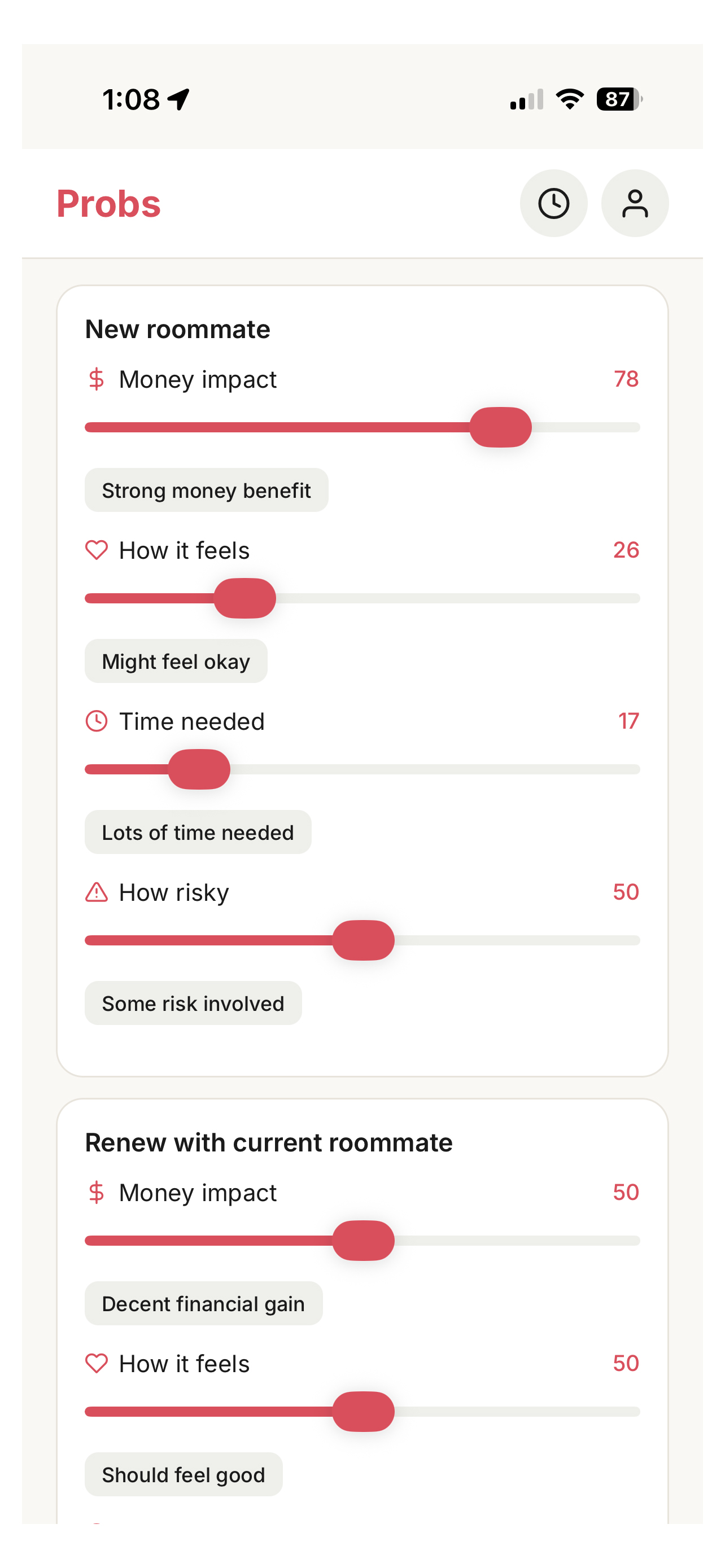The height and width of the screenshot is (1568, 725).
Task: Tap New roommate Time needed slider handle
Action: [199, 769]
